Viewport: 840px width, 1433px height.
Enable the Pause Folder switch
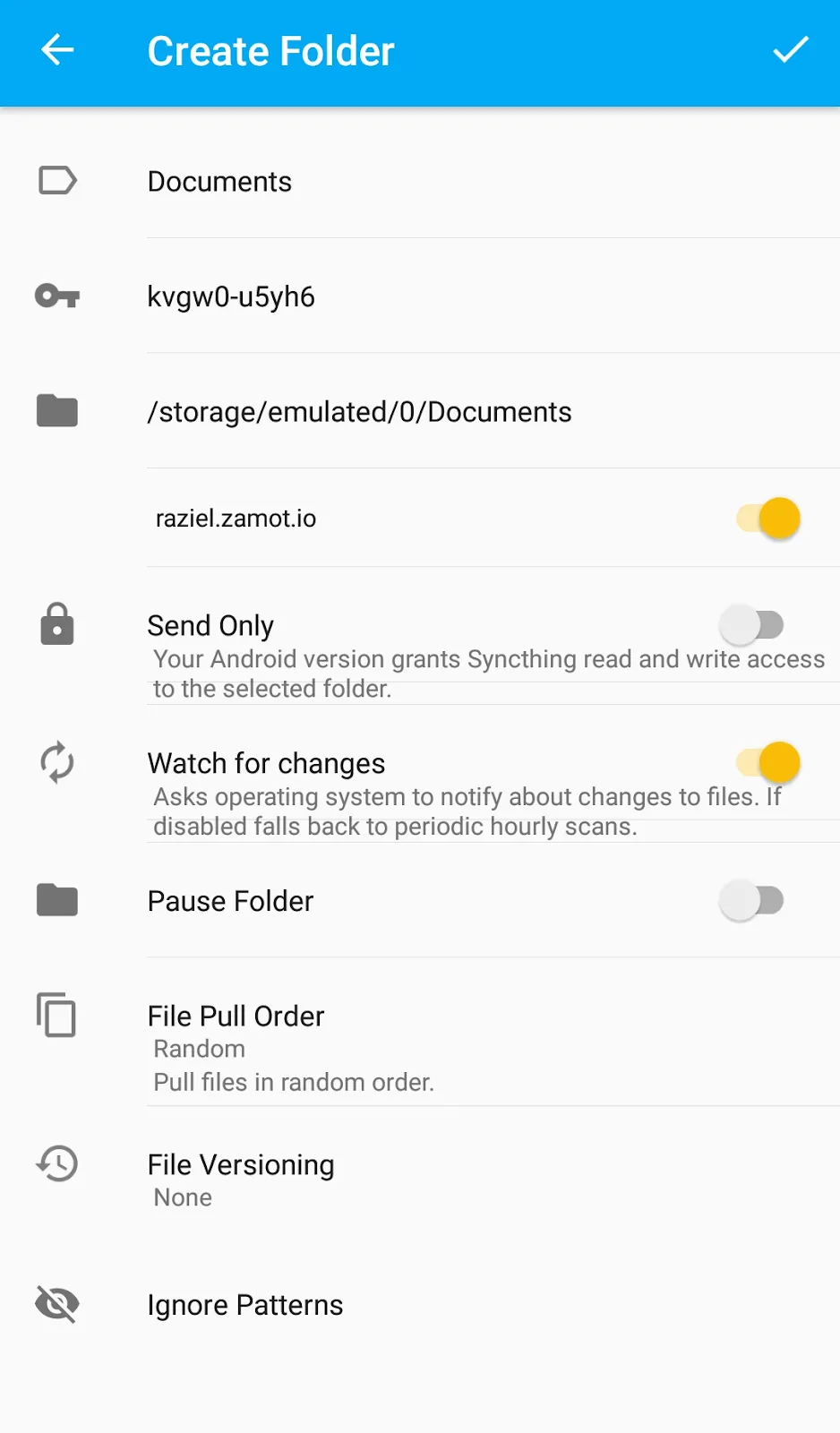pyautogui.click(x=752, y=901)
